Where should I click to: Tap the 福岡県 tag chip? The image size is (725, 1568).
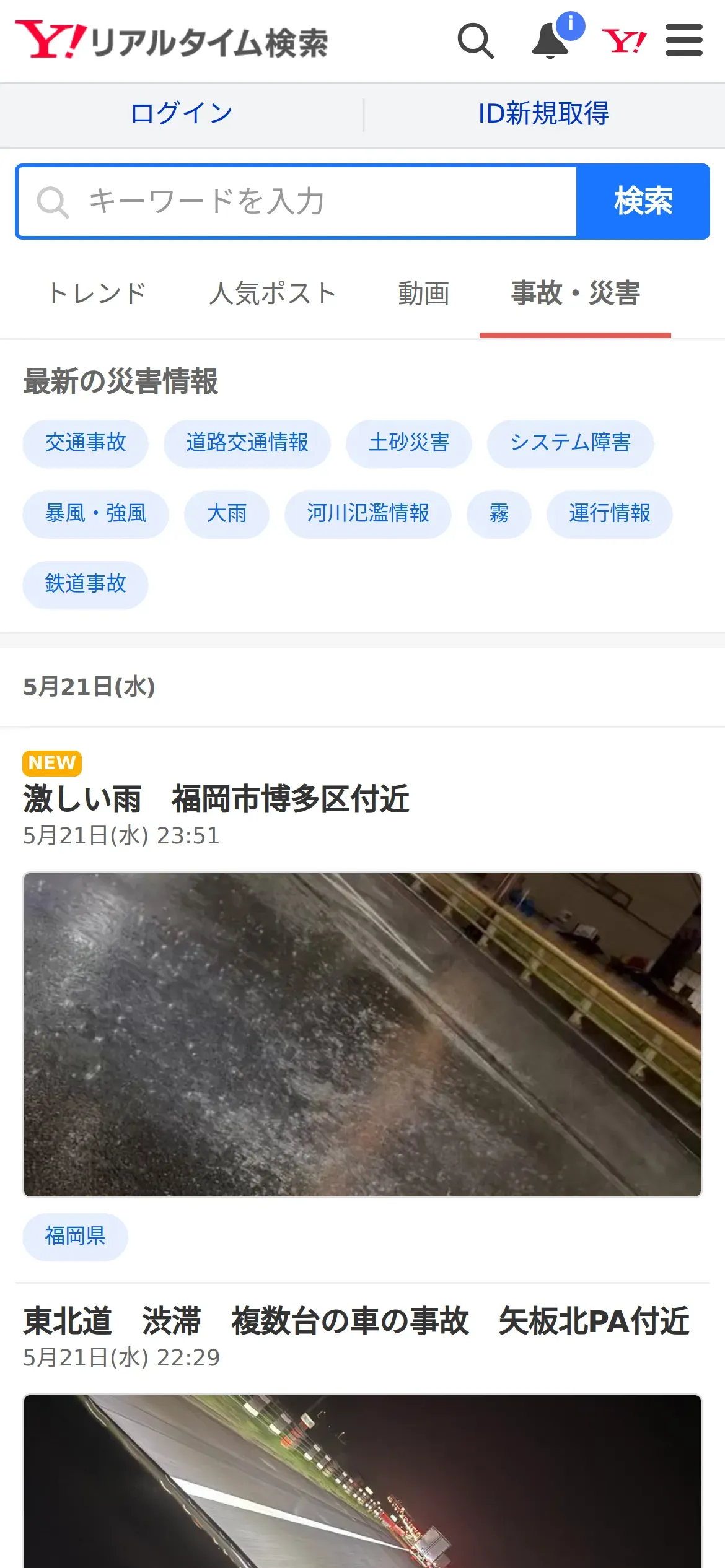76,1237
